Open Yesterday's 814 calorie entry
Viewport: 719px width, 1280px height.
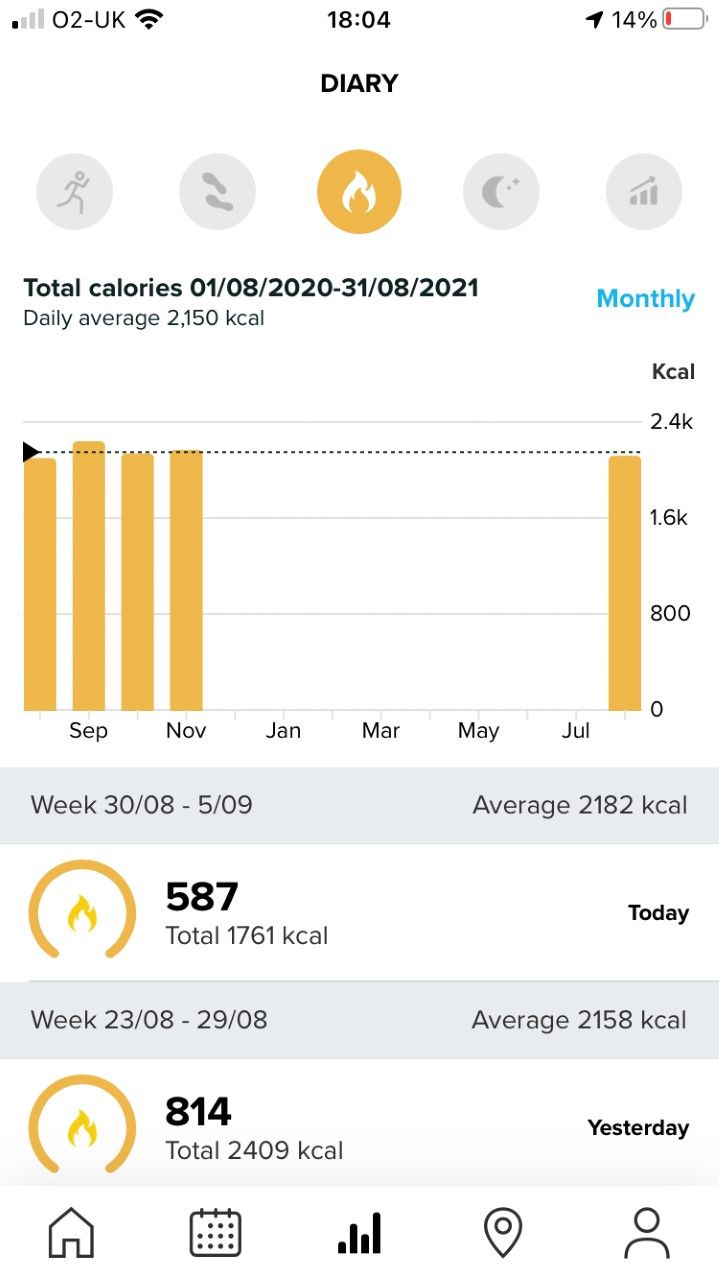click(x=359, y=1123)
